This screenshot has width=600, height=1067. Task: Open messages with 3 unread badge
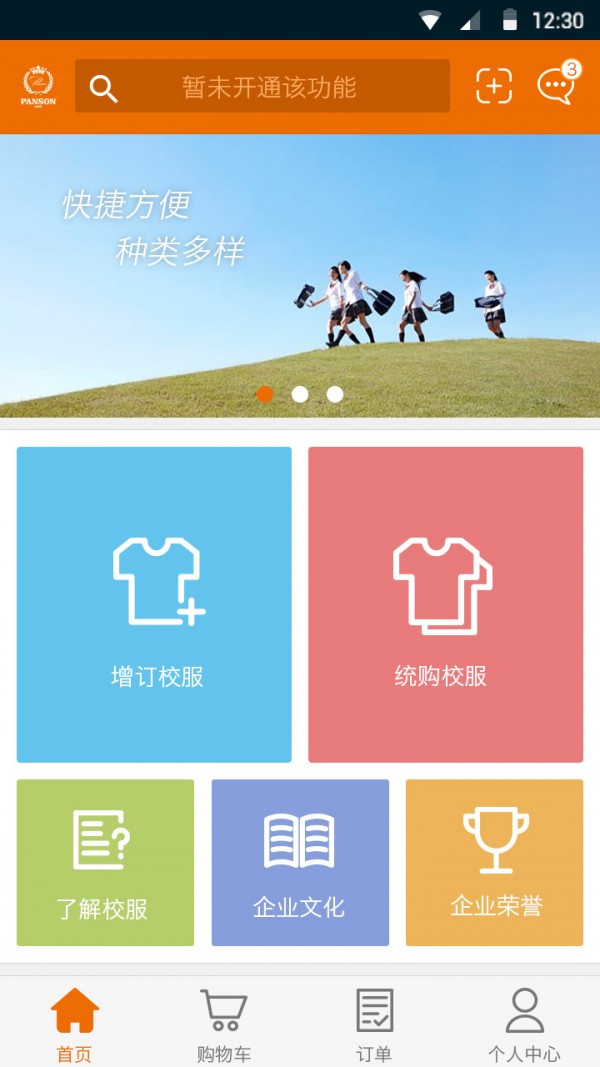point(556,86)
